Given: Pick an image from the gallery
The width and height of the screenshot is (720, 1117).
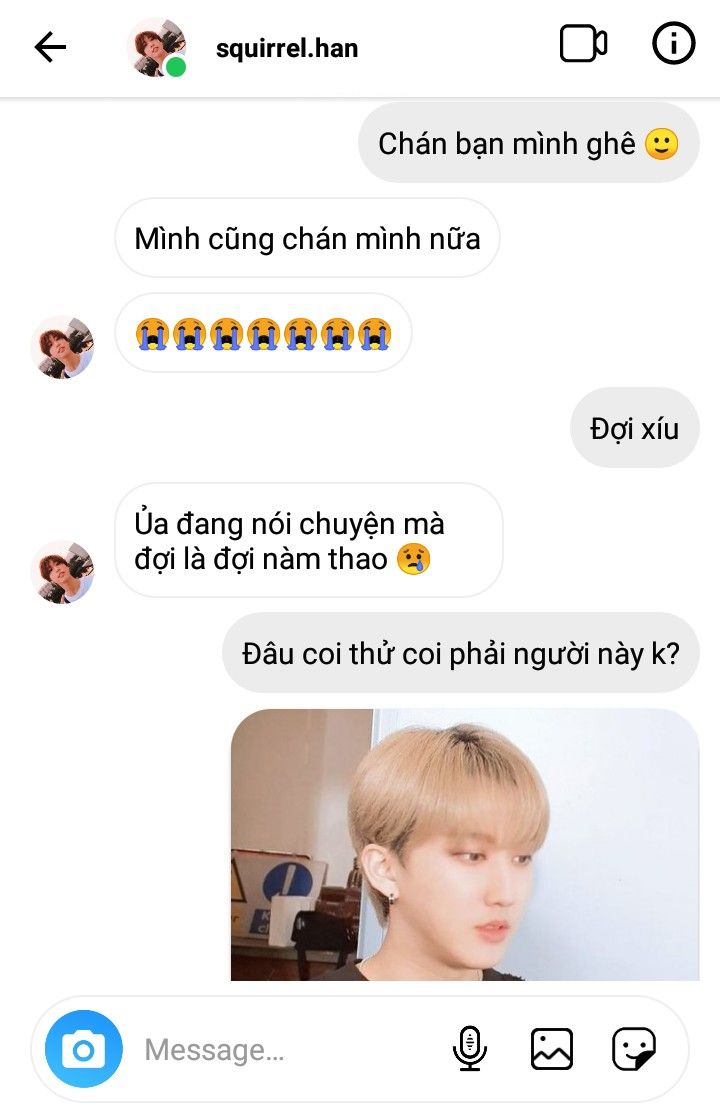Looking at the screenshot, I should pos(551,1049).
